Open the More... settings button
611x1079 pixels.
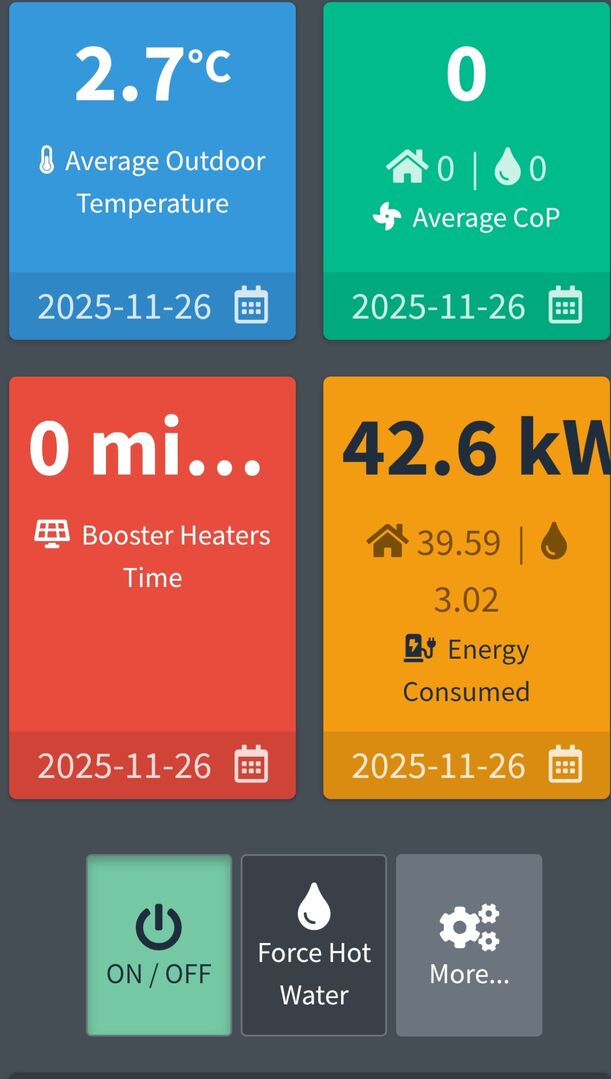coord(469,945)
